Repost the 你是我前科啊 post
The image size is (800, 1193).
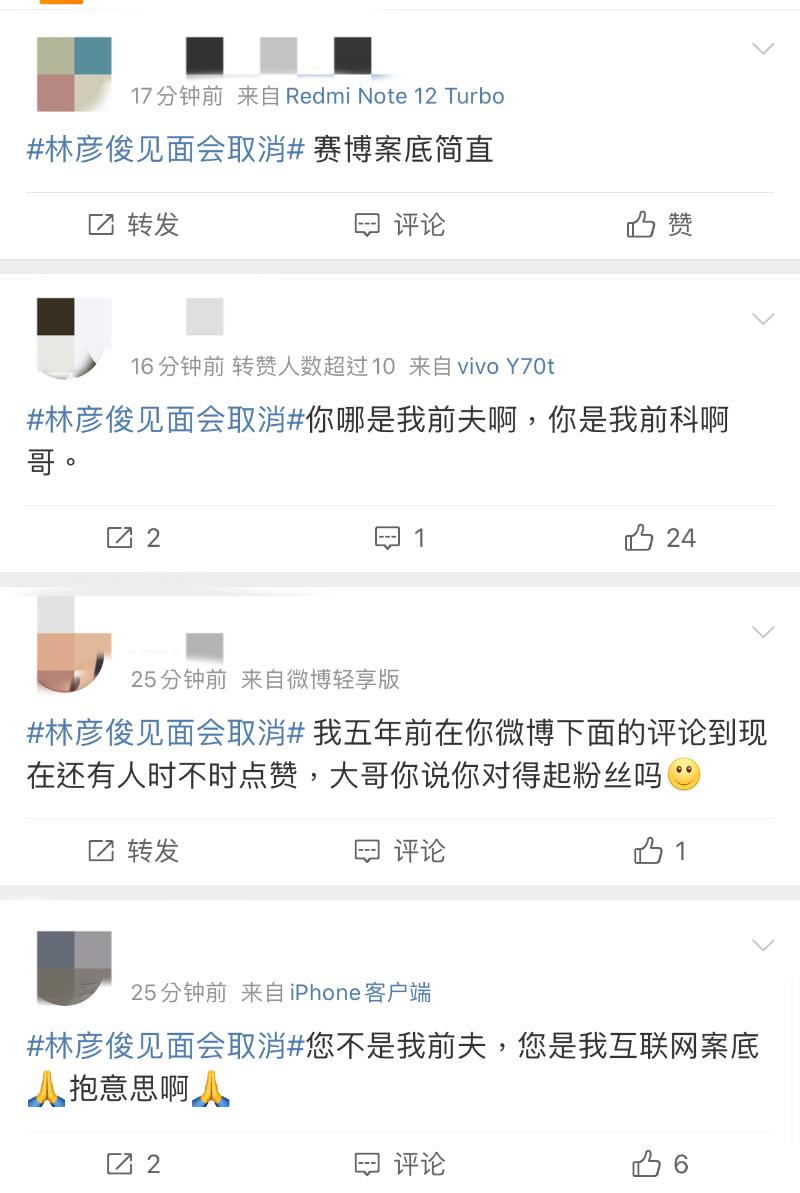pos(134,538)
